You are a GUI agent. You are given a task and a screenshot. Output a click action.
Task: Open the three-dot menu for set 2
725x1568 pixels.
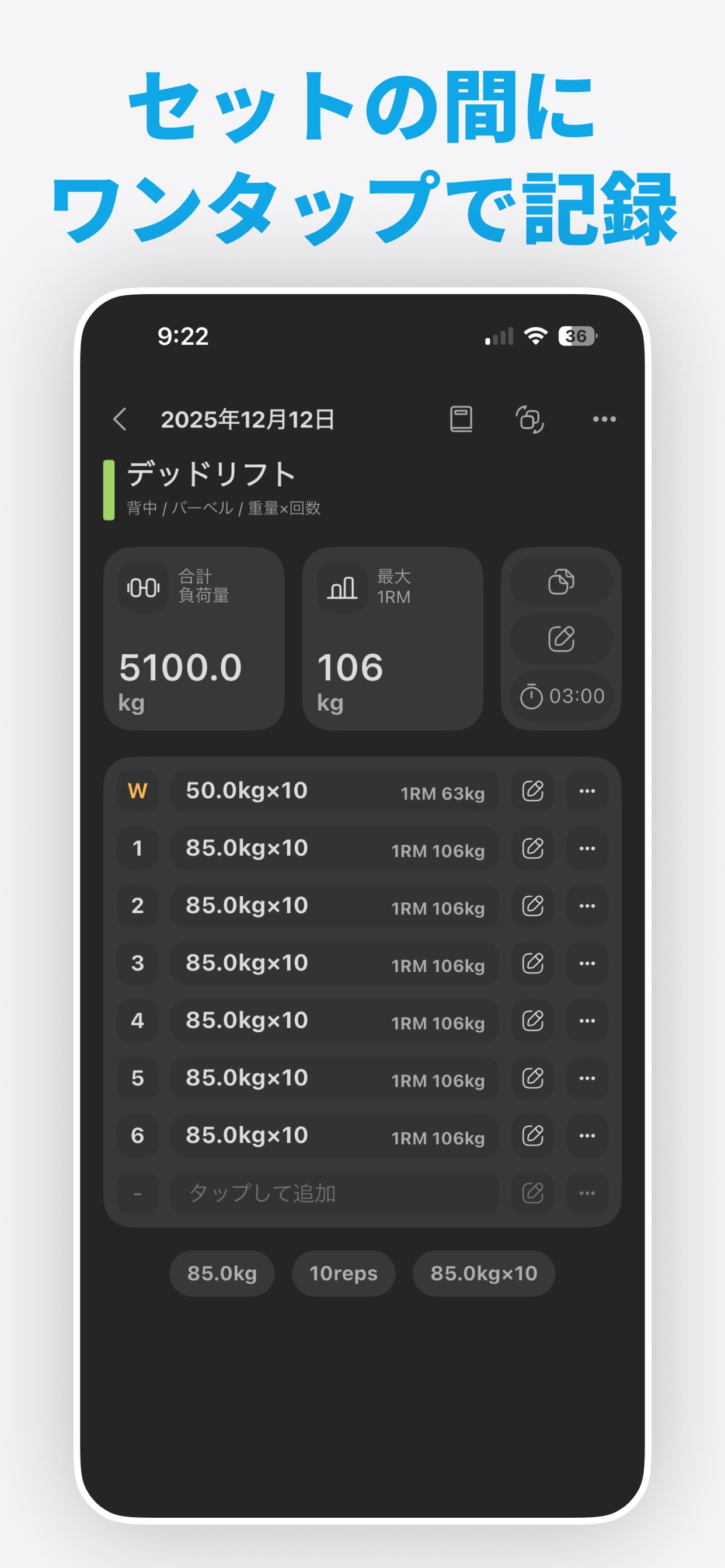coord(586,905)
